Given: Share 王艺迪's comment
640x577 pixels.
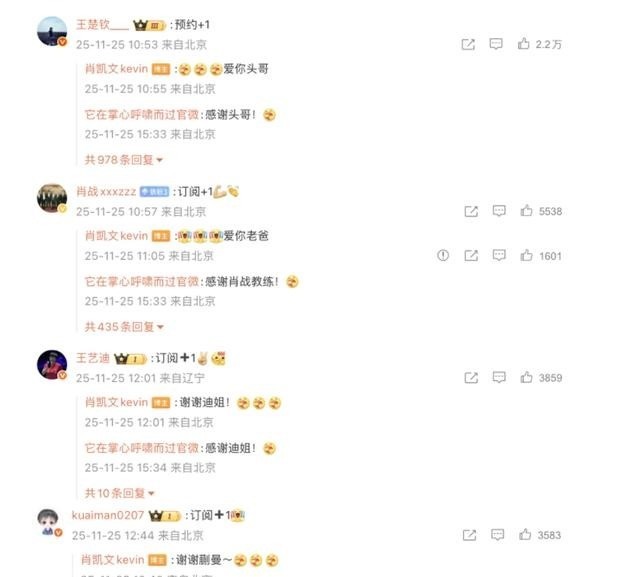Looking at the screenshot, I should click(468, 378).
